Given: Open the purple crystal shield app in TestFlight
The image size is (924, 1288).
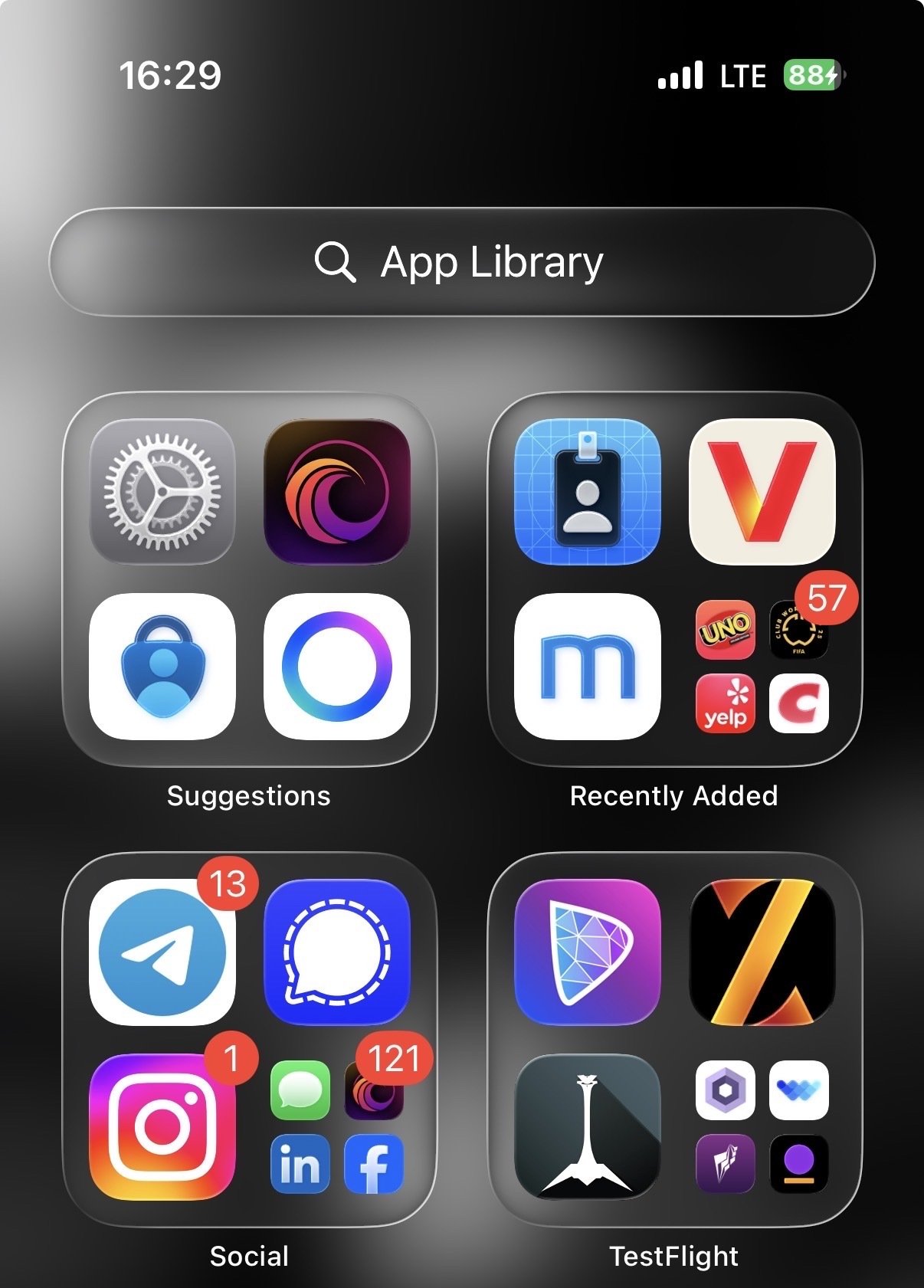Looking at the screenshot, I should tap(588, 952).
